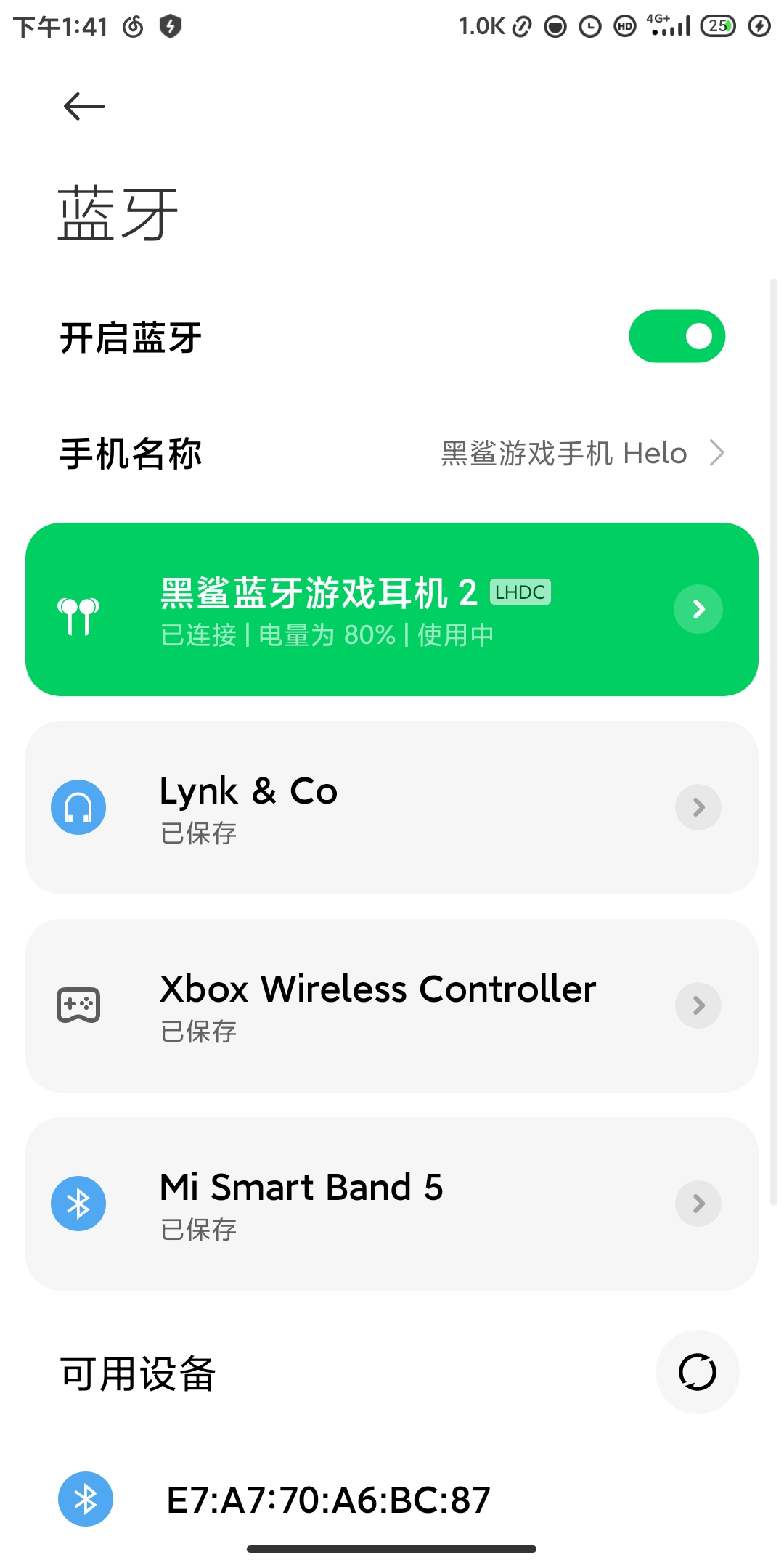Connect to saved device Lynk & Co

(392, 807)
